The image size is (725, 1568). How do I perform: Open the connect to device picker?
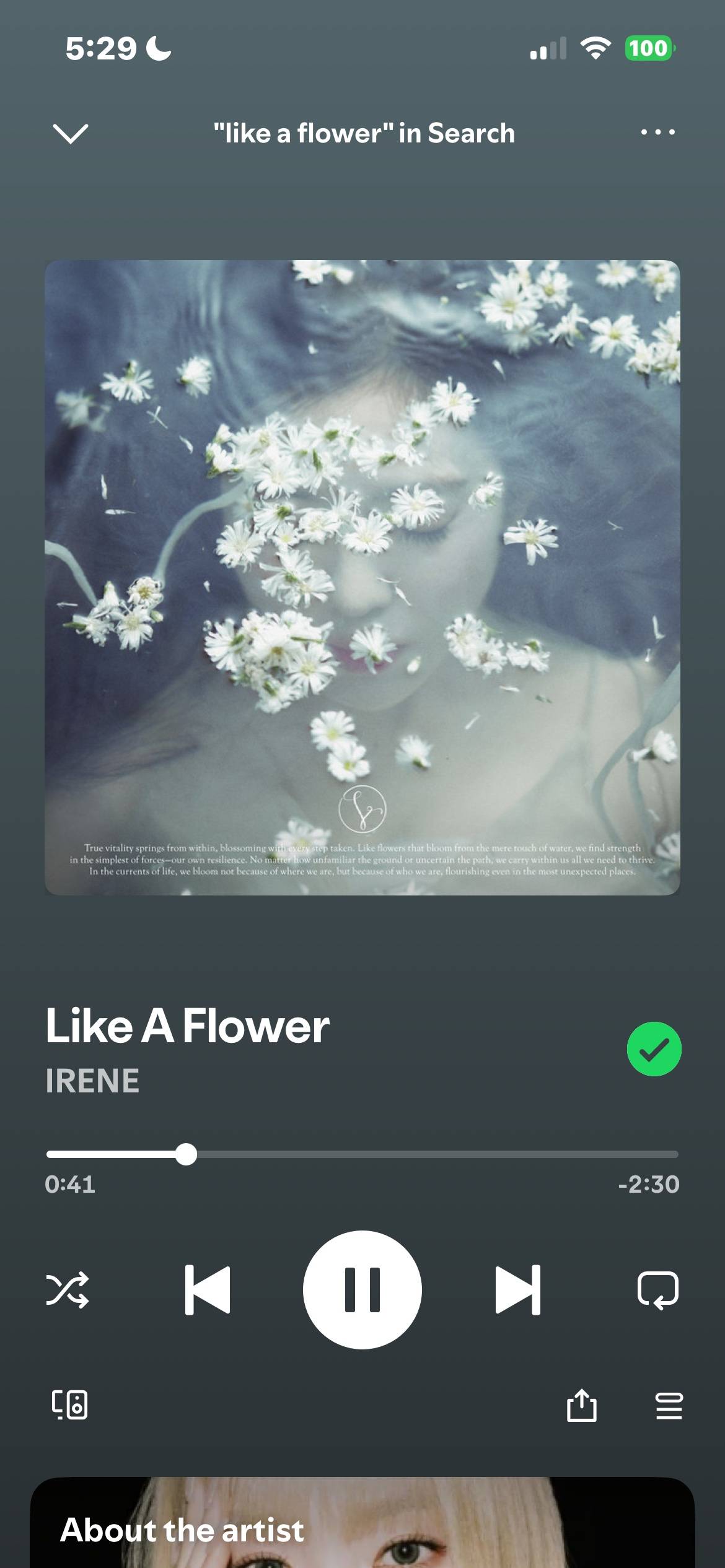coord(69,1405)
